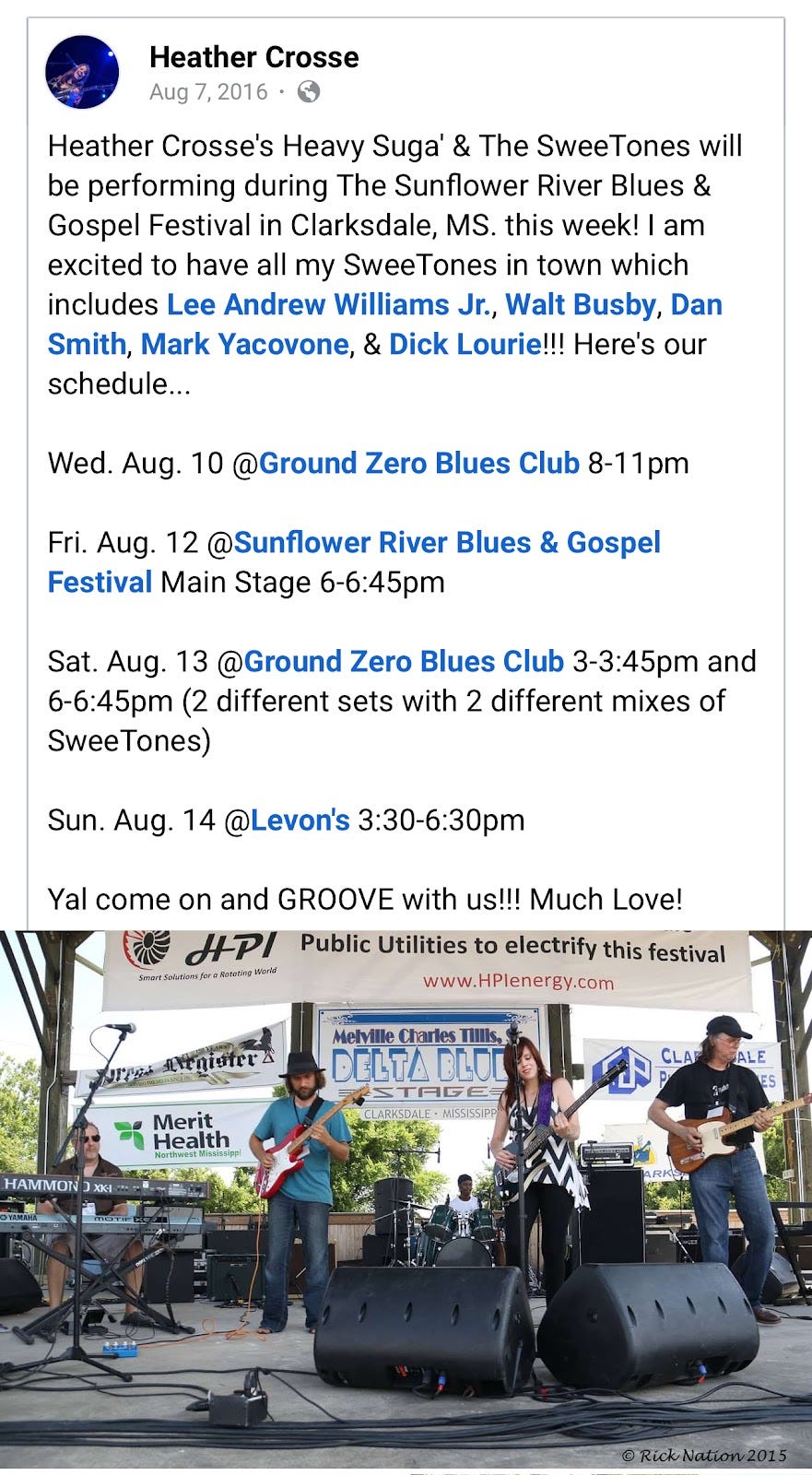Open the Dick Lourie tagged profile
Image resolution: width=812 pixels, height=1475 pixels.
click(464, 344)
